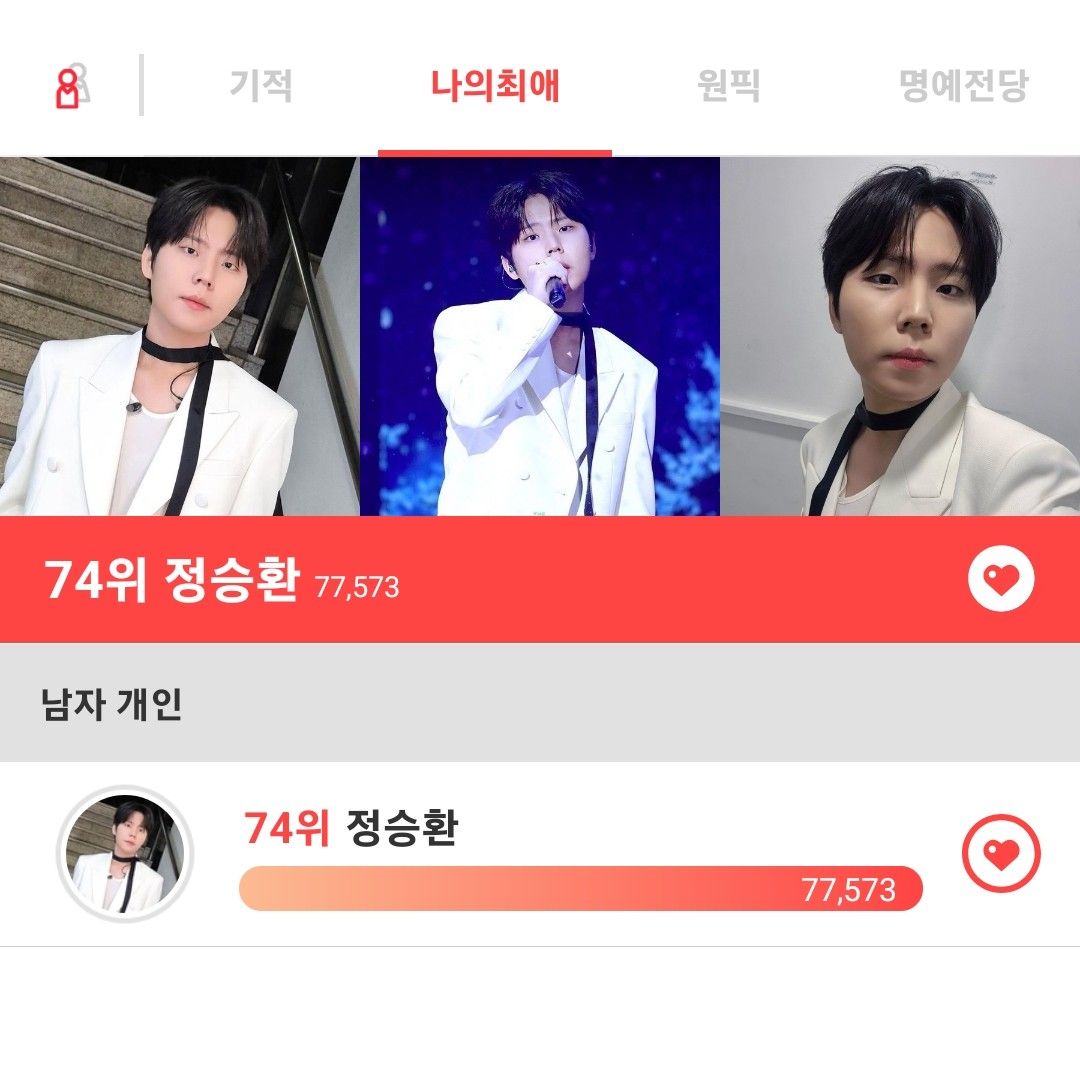Switch to the 기적 tab
The width and height of the screenshot is (1080, 1080).
click(261, 86)
